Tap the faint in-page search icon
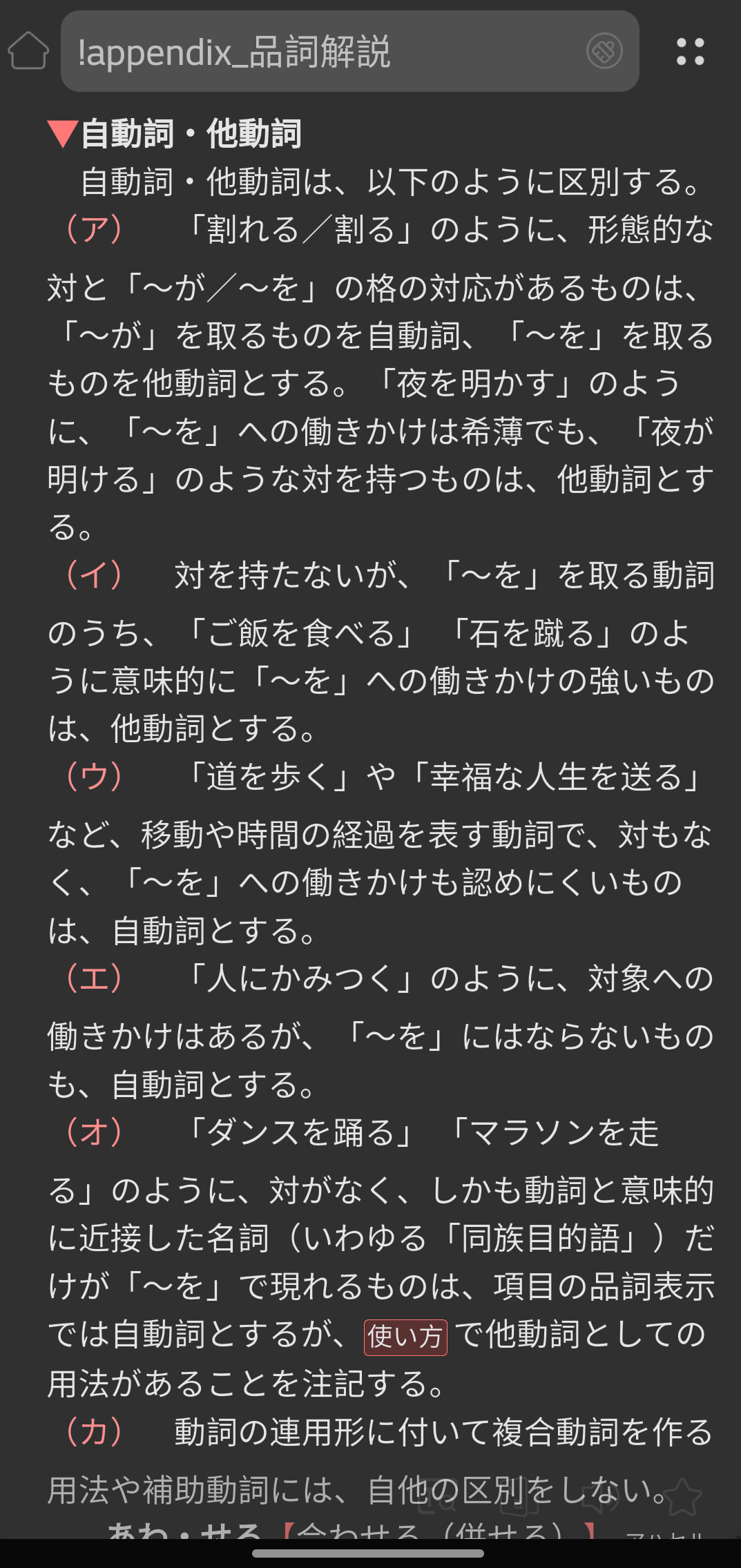 [x=436, y=1497]
